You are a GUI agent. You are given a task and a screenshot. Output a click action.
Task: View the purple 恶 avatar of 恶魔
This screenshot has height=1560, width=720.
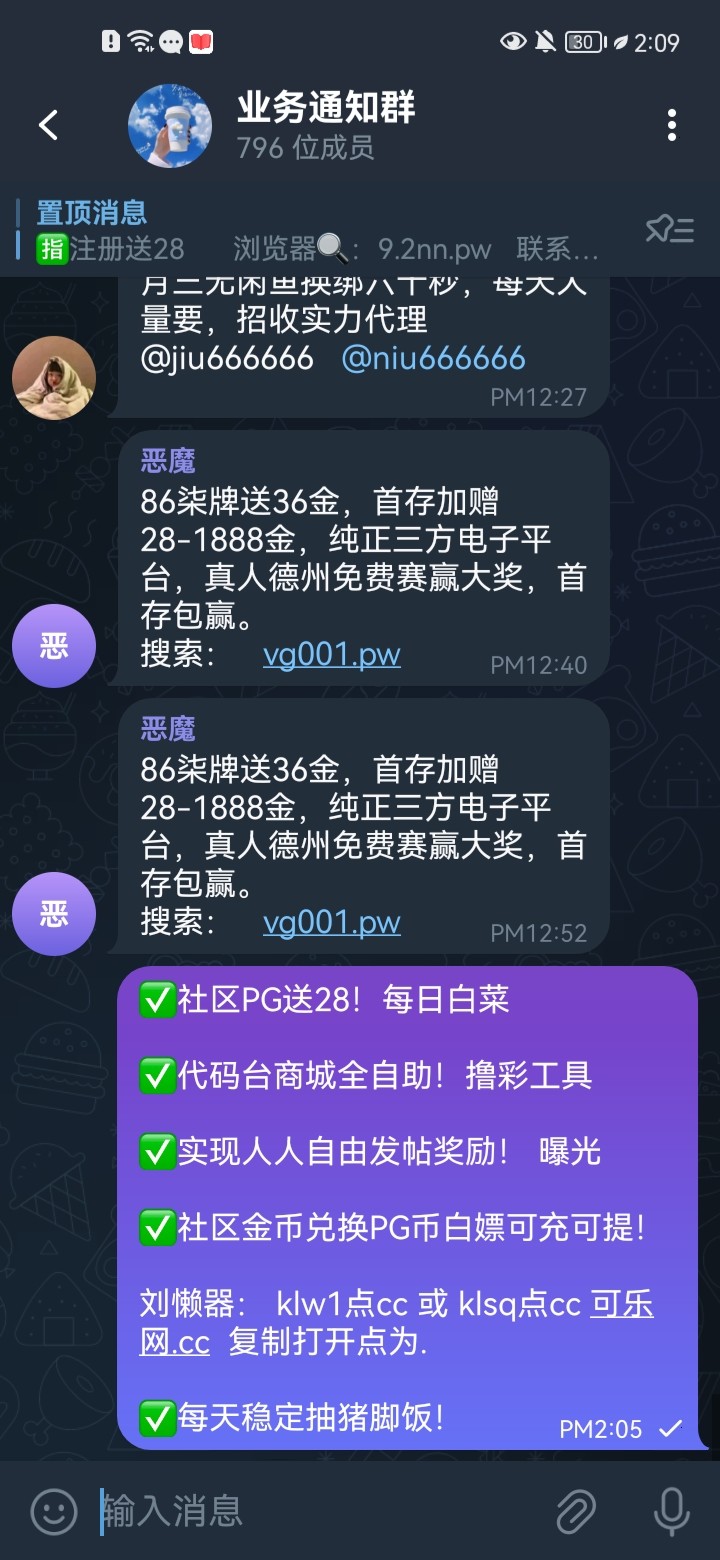[x=54, y=645]
